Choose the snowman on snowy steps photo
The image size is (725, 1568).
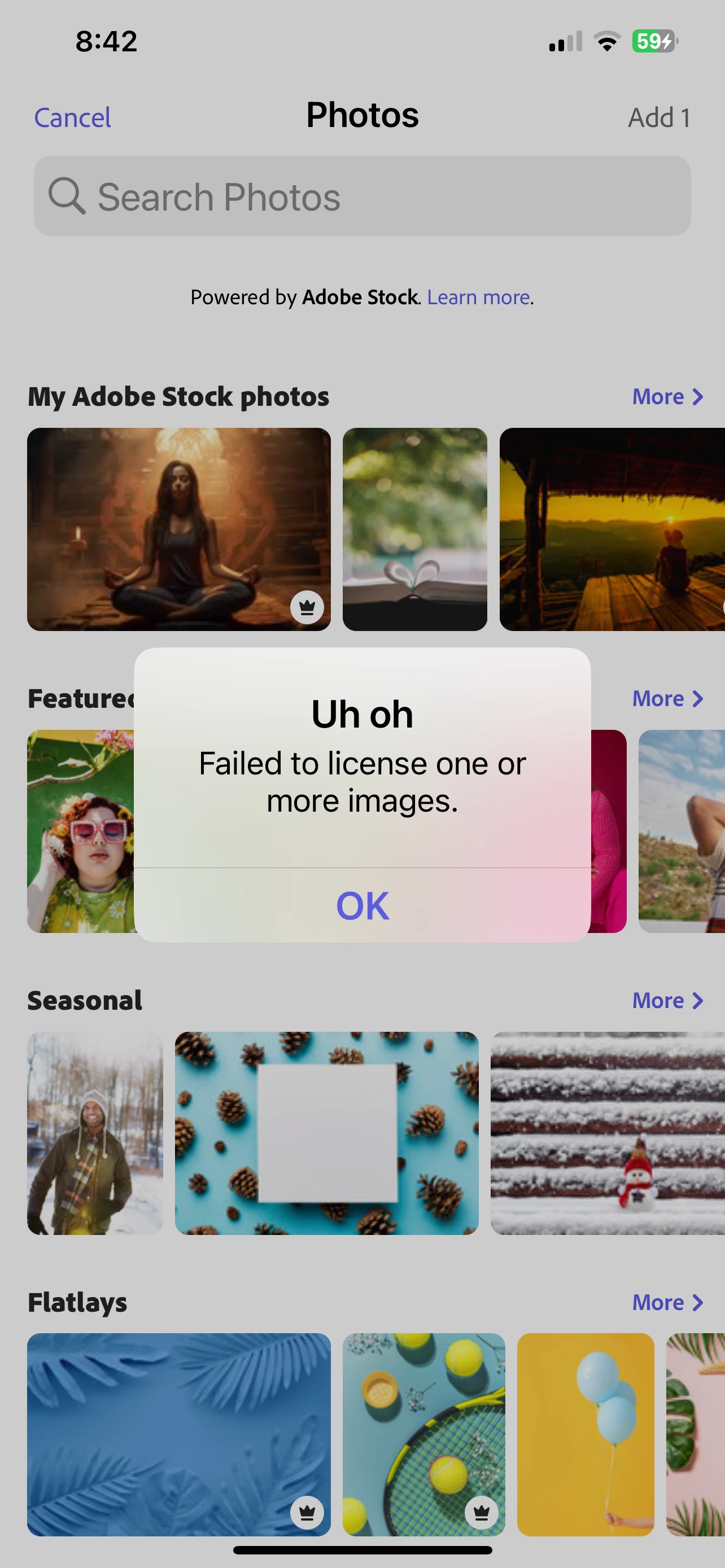(x=608, y=1133)
